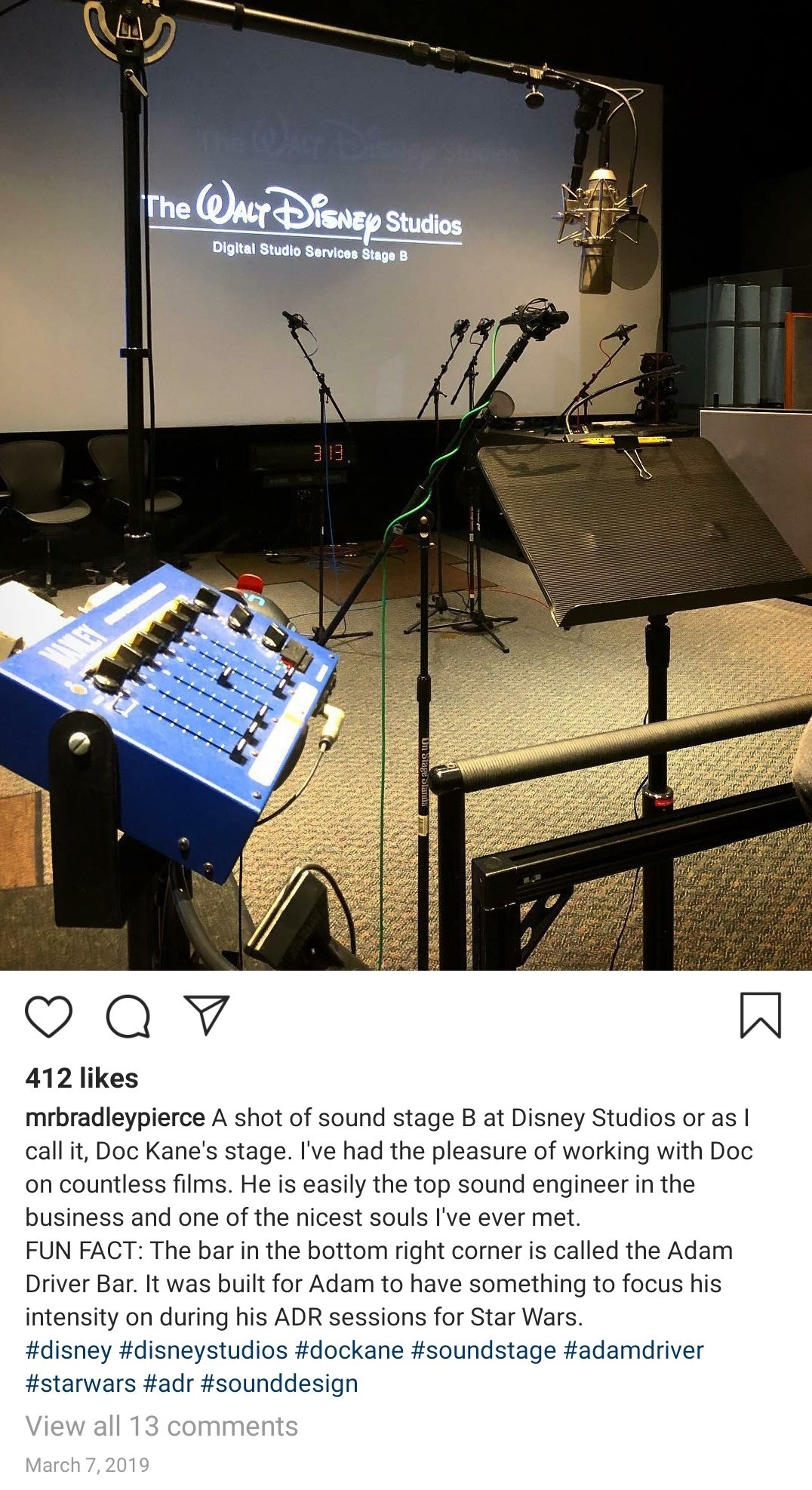Open the #adr hashtag
Image resolution: width=812 pixels, height=1490 pixels.
click(168, 1383)
